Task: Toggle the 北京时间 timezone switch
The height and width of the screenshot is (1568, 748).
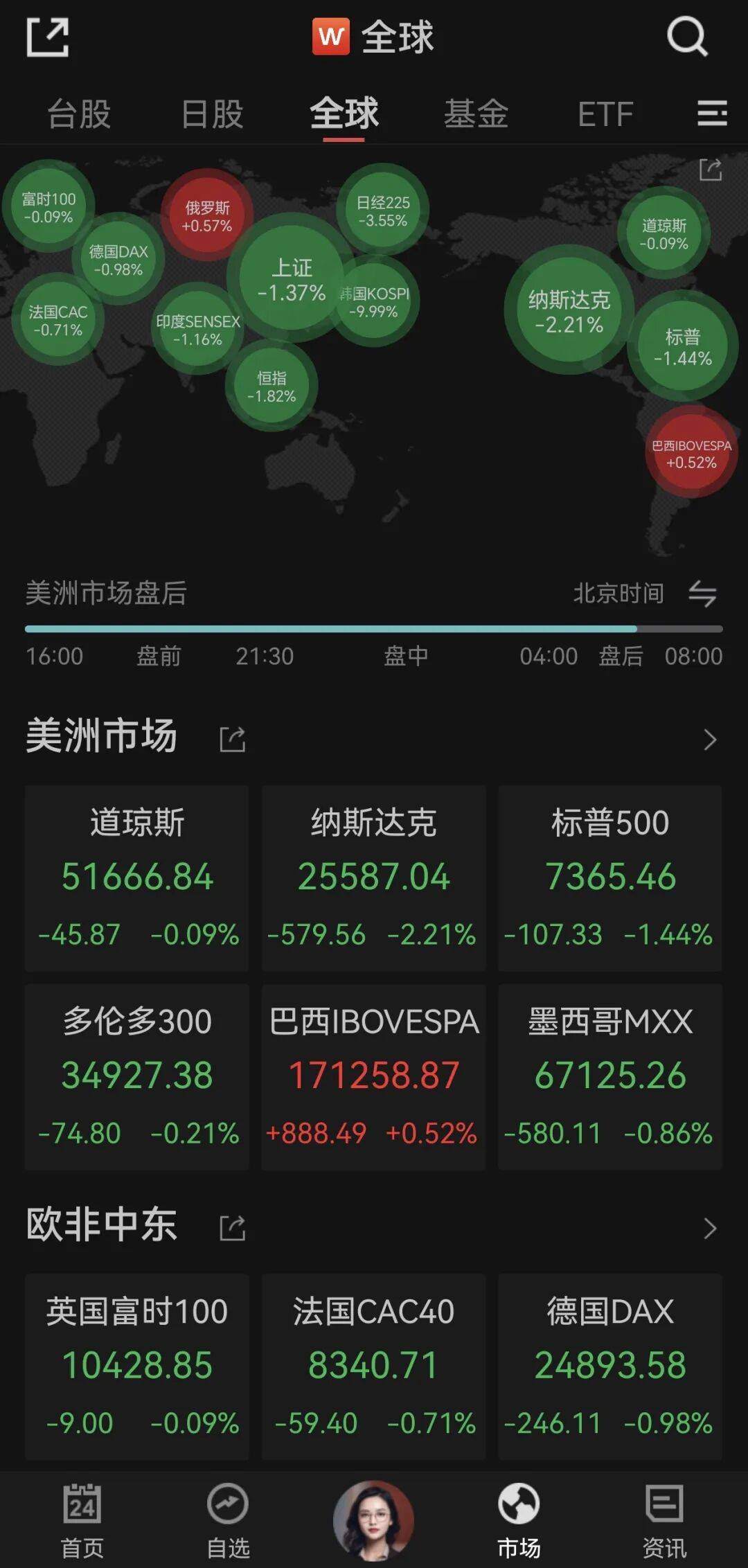Action: (702, 594)
